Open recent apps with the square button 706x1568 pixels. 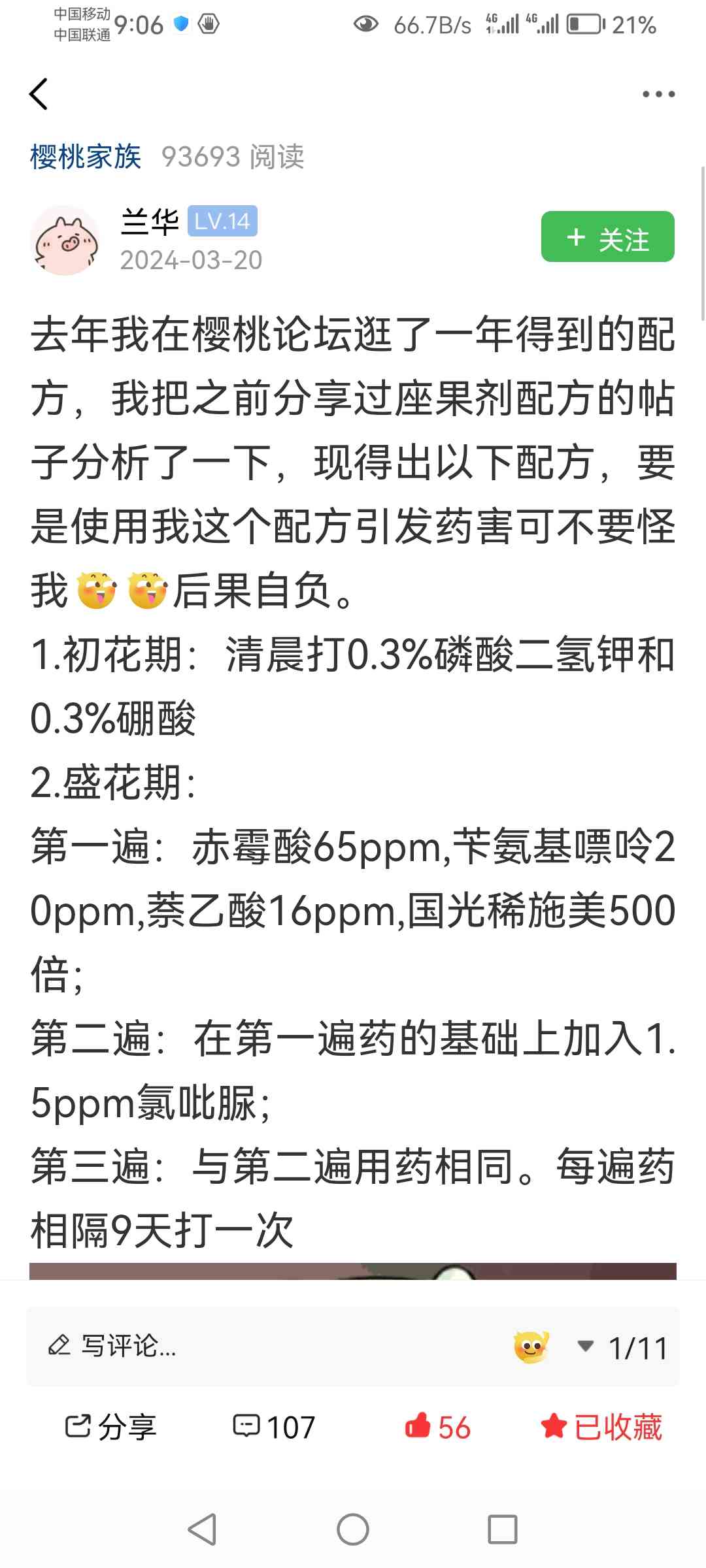click(x=502, y=1529)
